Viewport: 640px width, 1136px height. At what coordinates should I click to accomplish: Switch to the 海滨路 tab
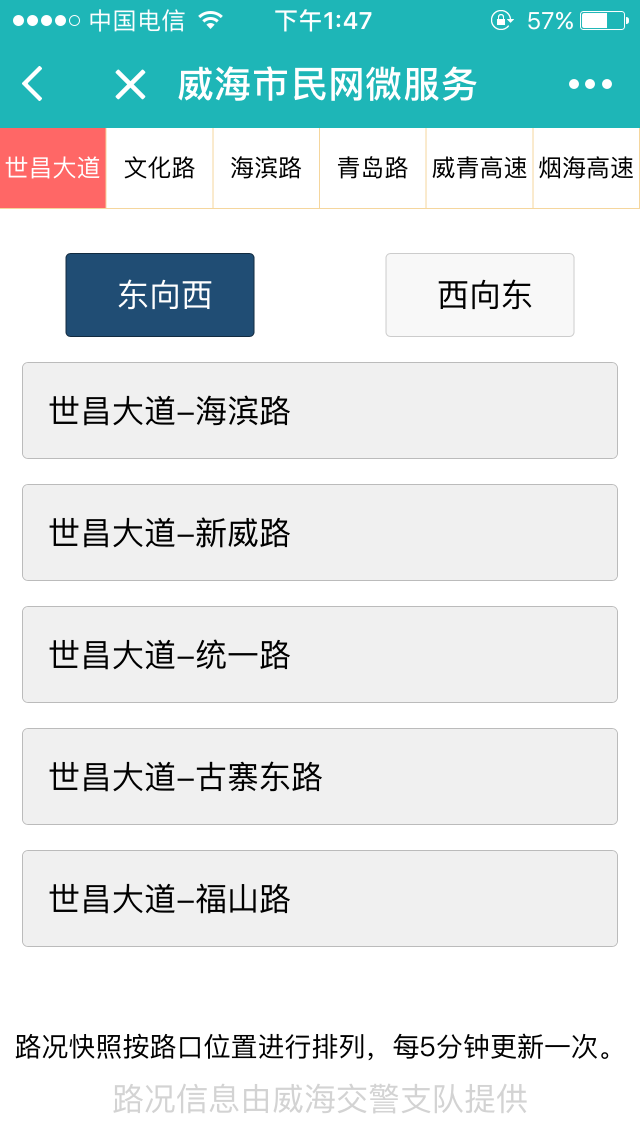click(266, 168)
